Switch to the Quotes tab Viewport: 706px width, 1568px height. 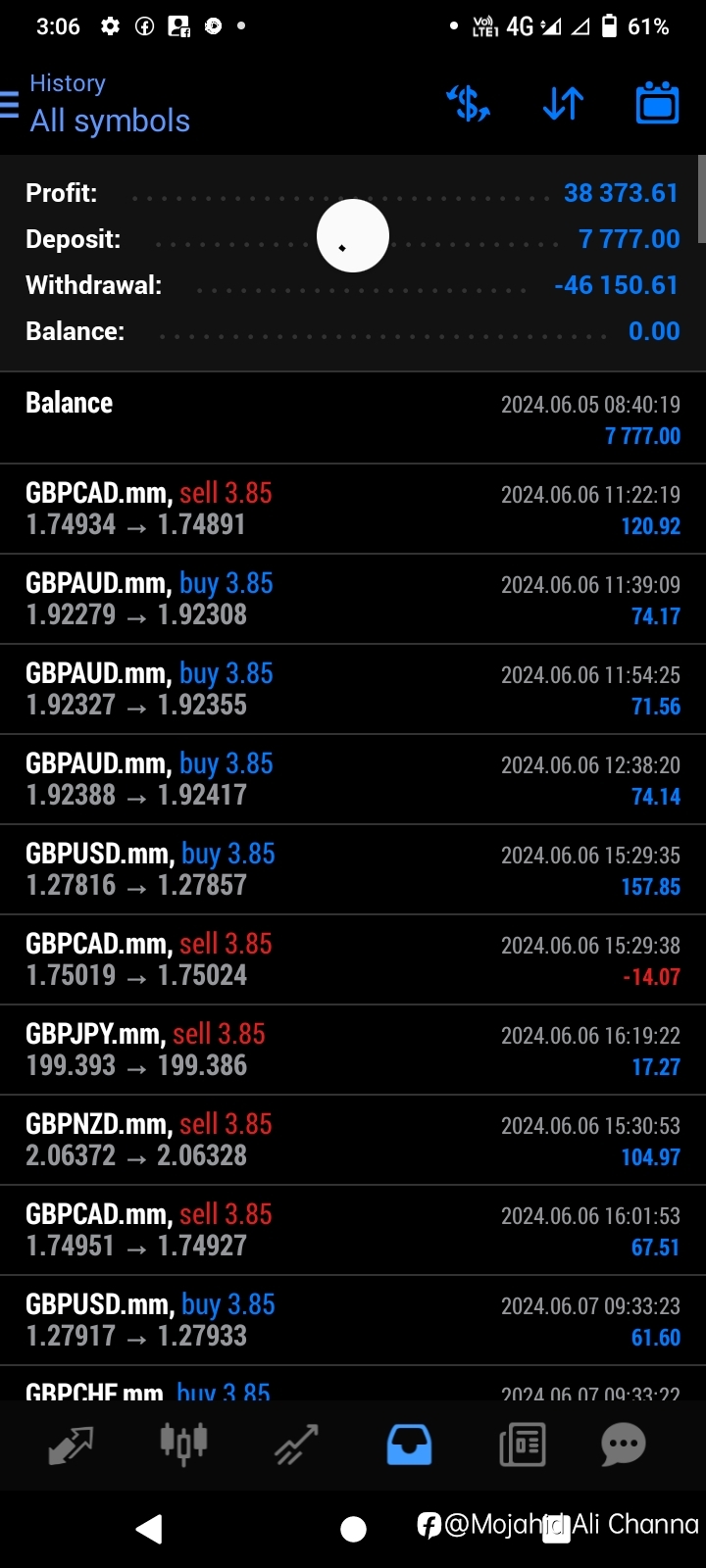pyautogui.click(x=71, y=1445)
